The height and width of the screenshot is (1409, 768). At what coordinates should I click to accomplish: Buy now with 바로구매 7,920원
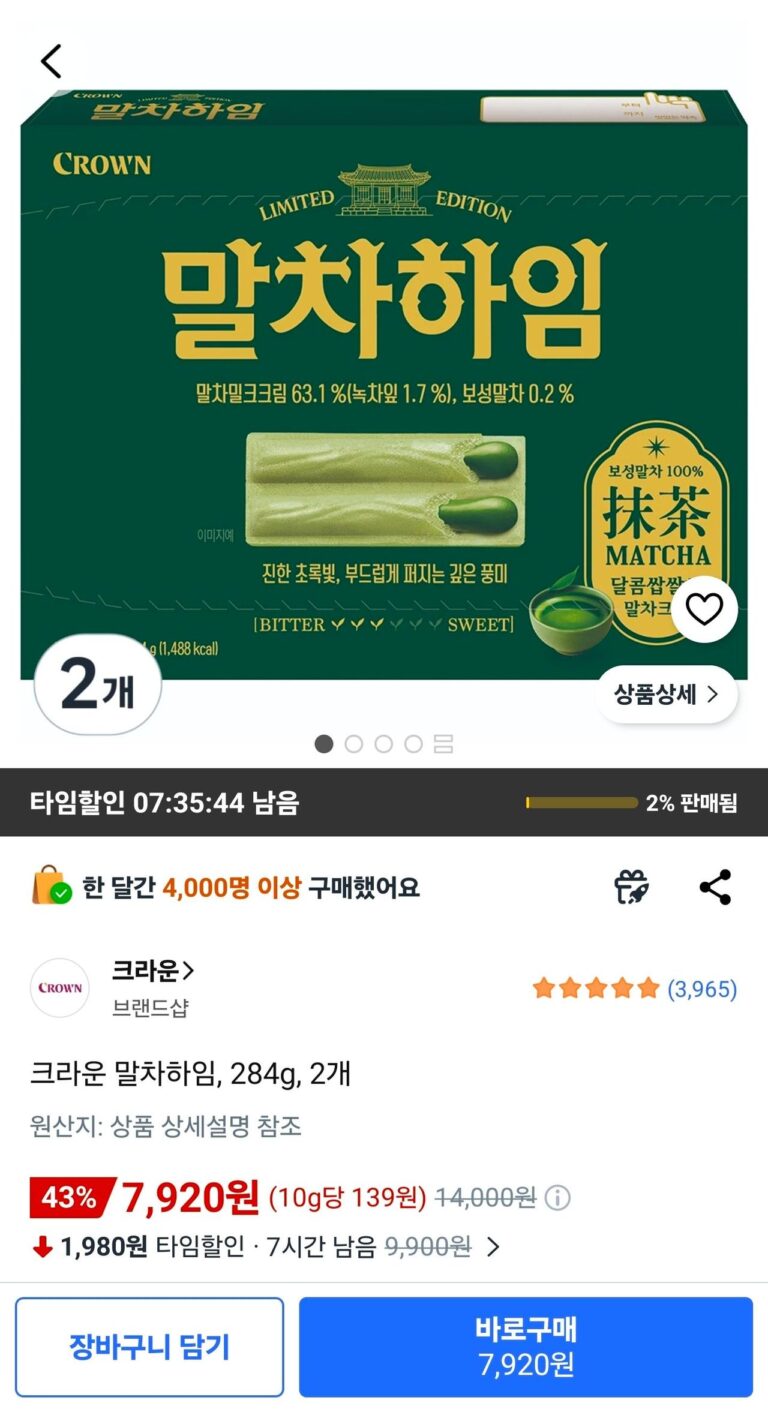point(526,1347)
